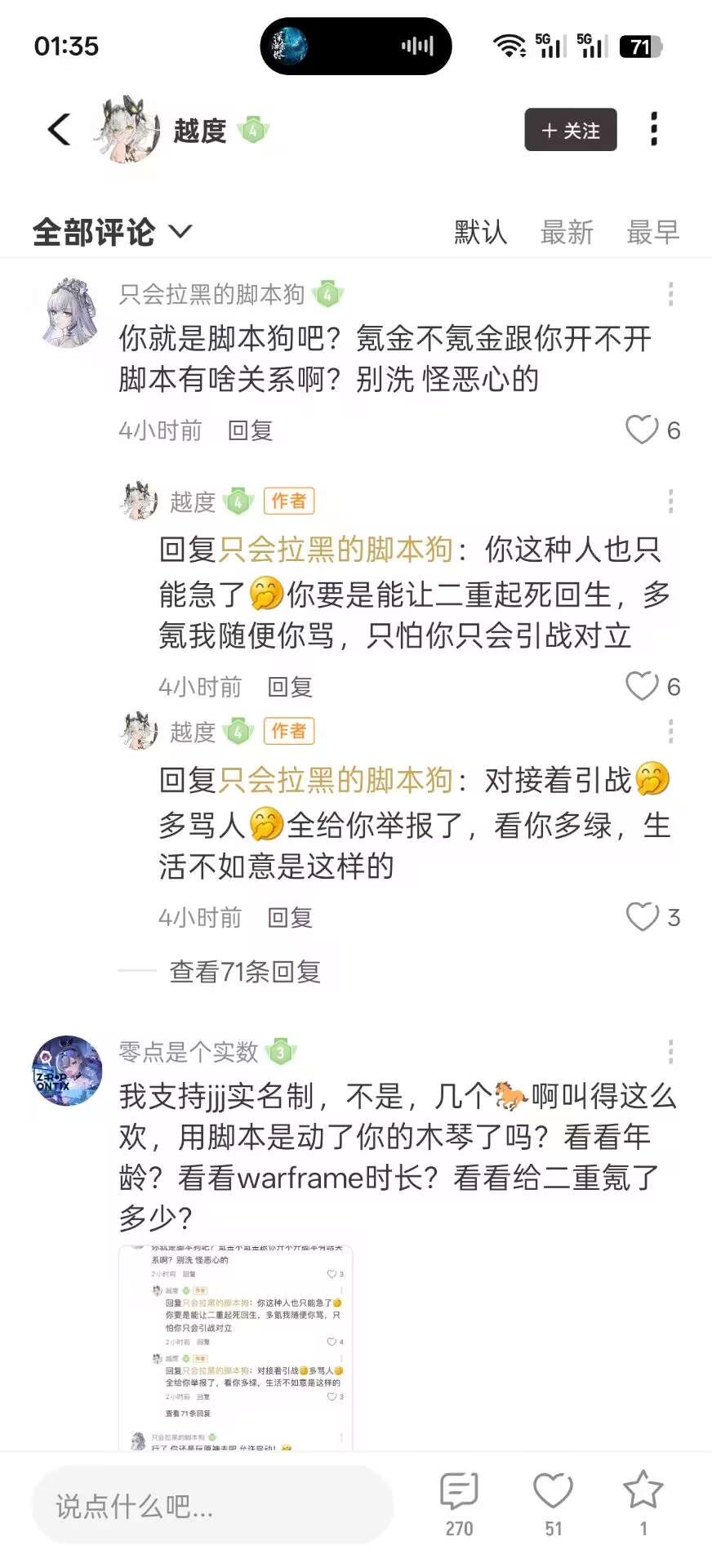Viewport: 712px width, 1568px height.
Task: Switch comment sorting to 最早
Action: (x=652, y=232)
